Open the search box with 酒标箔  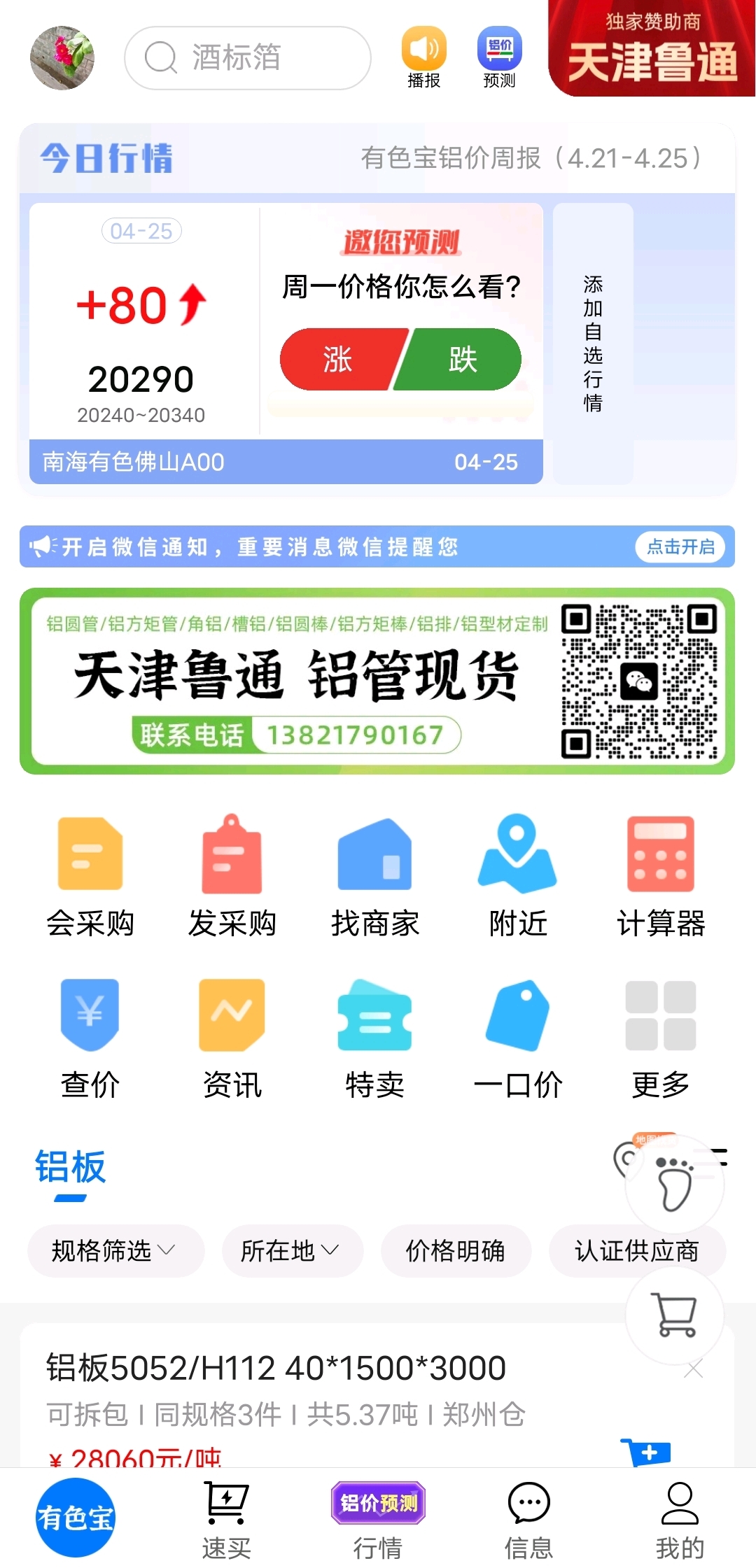[x=247, y=58]
